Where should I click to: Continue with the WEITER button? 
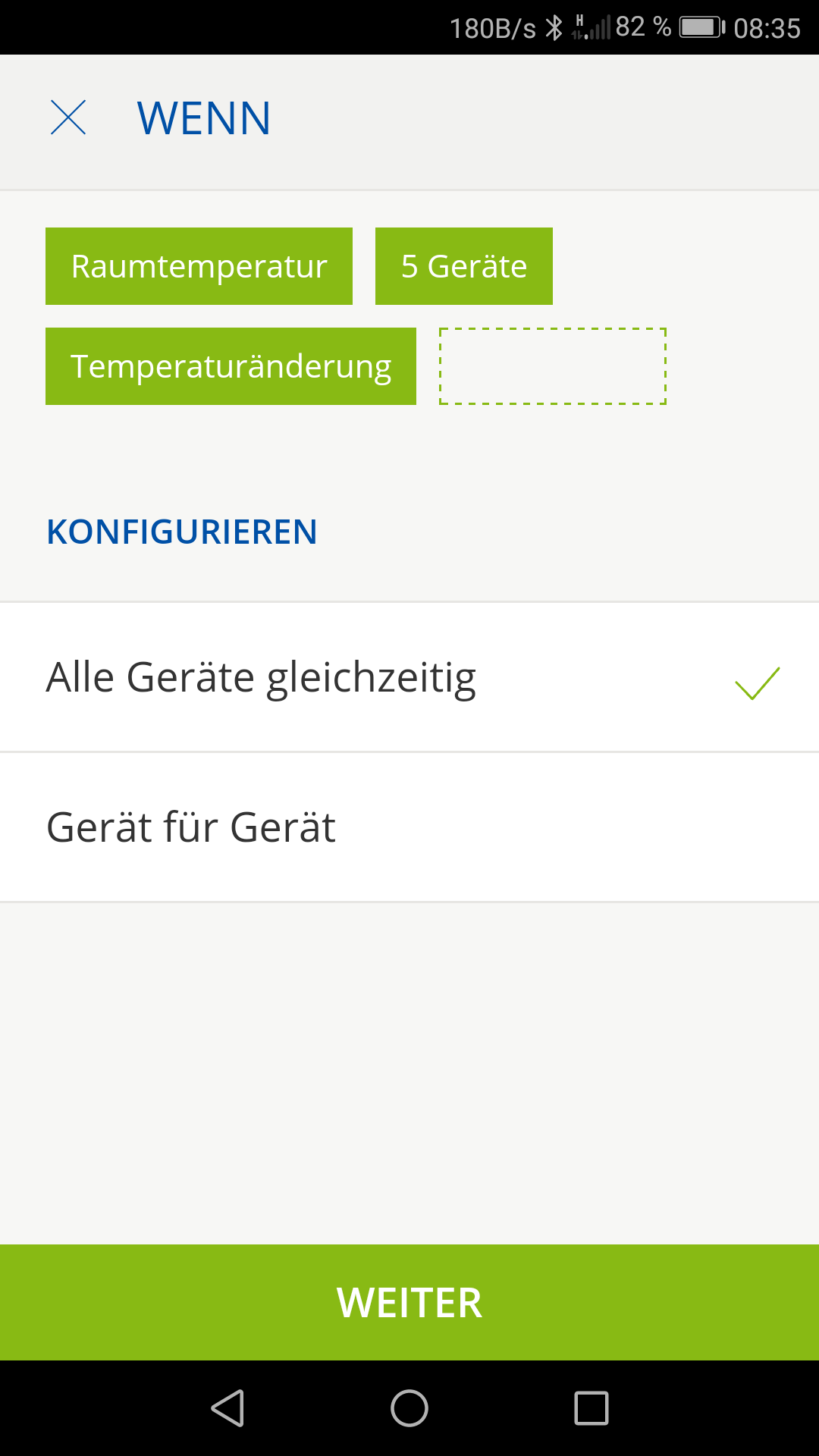[x=409, y=1302]
